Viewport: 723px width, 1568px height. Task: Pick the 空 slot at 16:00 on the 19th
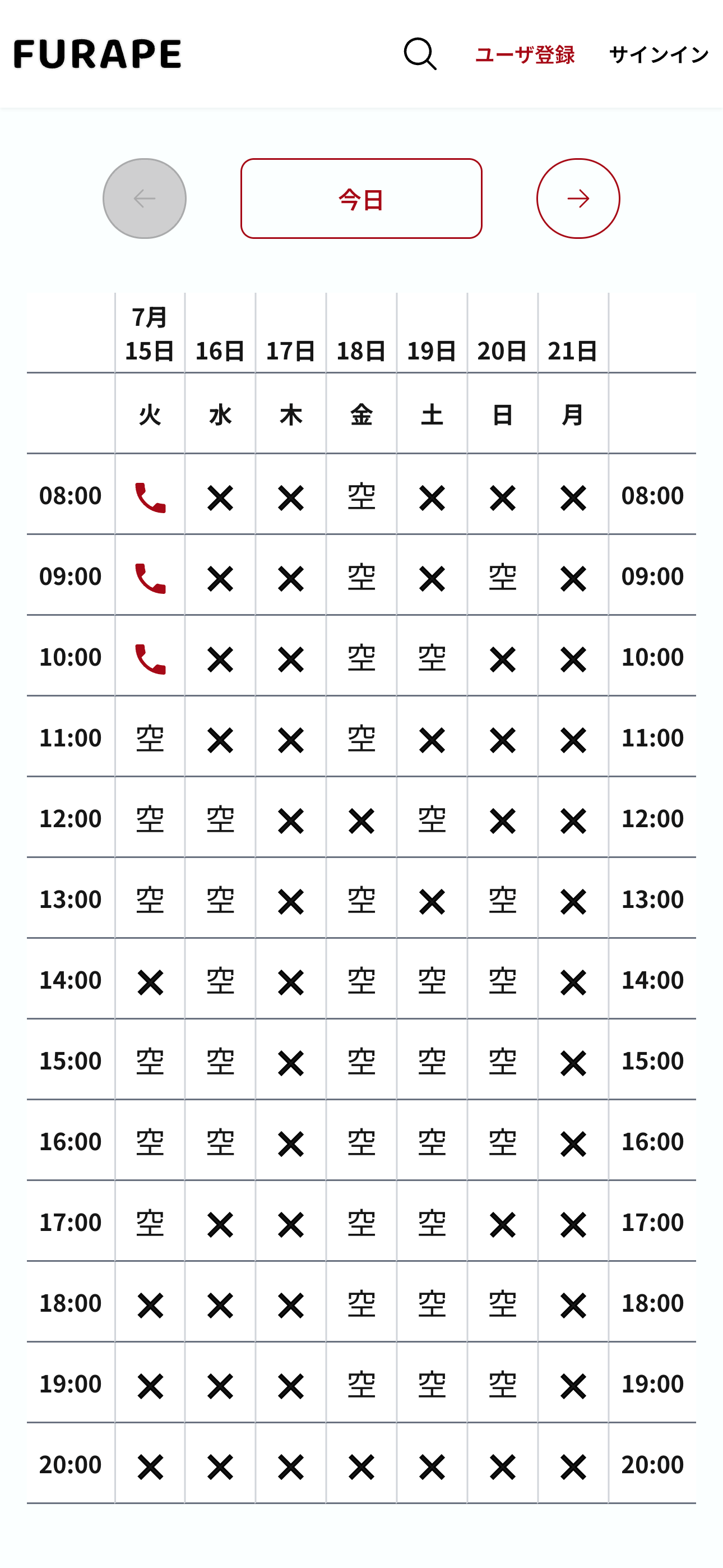click(432, 1142)
